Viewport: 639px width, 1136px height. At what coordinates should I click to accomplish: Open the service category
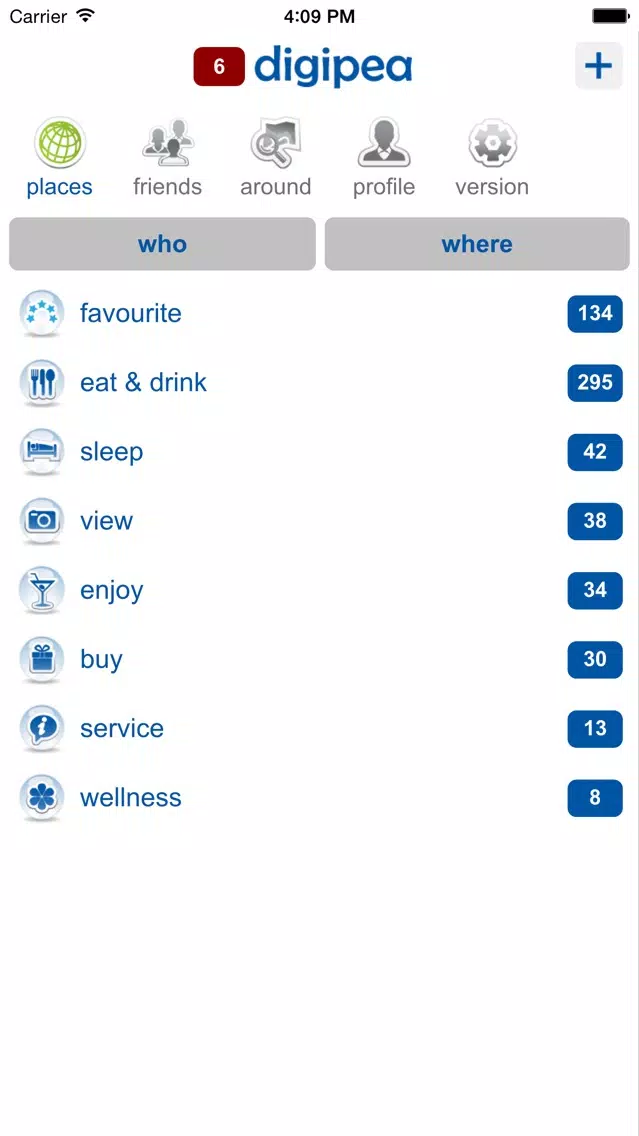tap(320, 728)
